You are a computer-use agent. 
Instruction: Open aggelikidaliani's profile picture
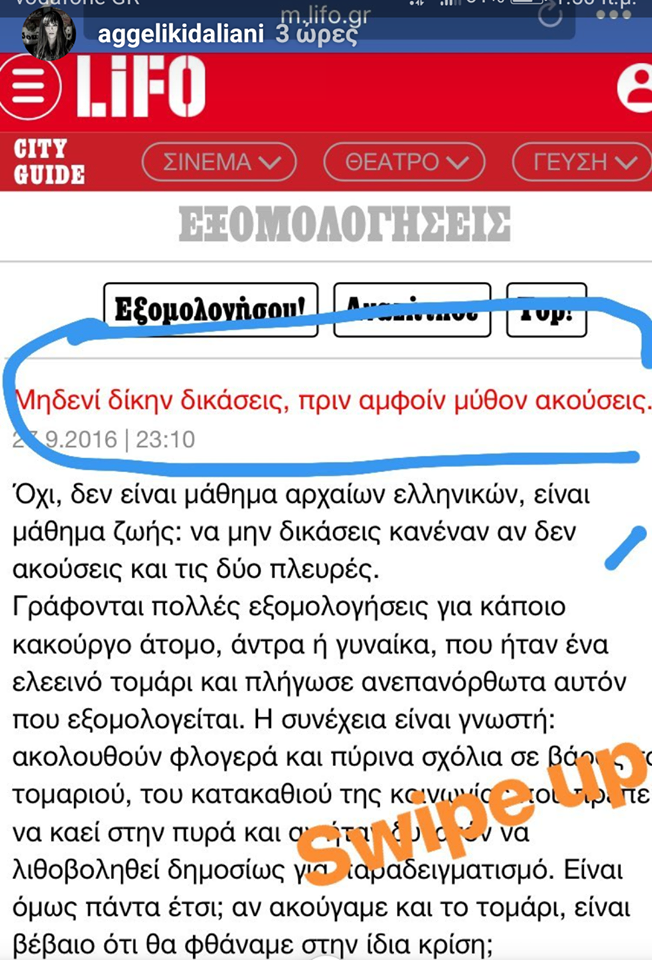click(x=49, y=33)
